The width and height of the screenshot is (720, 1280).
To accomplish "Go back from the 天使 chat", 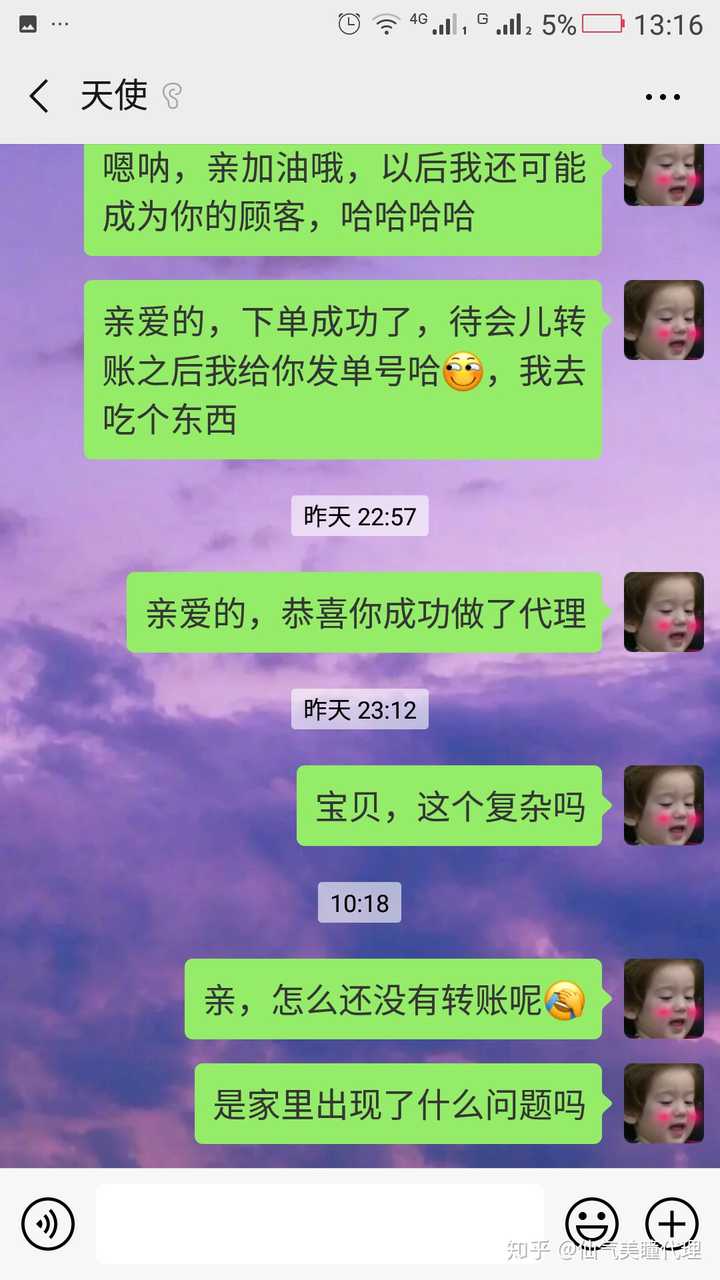I will click(x=39, y=97).
